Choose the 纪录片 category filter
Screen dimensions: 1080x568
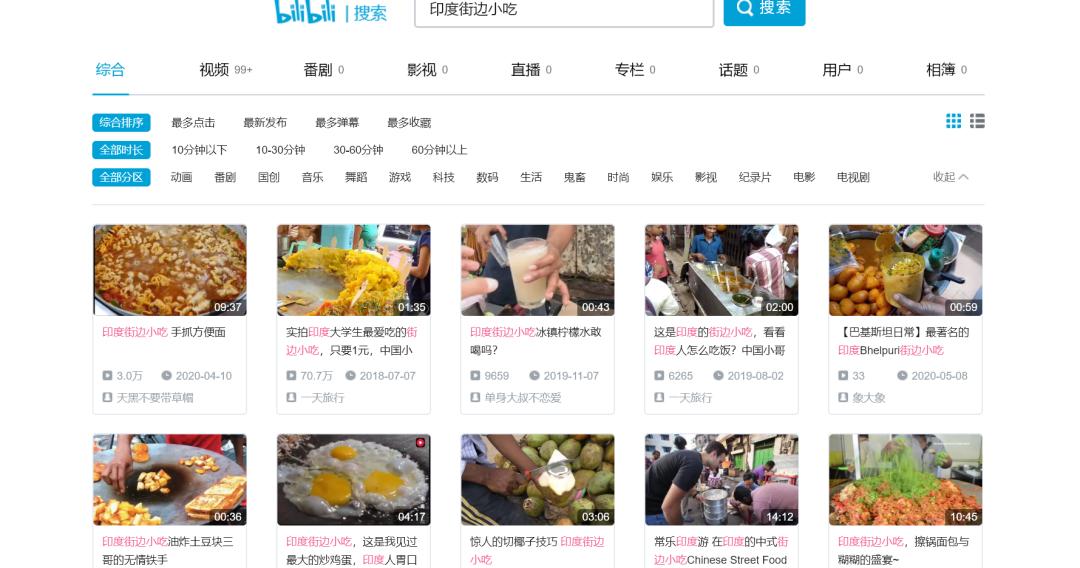tap(755, 177)
